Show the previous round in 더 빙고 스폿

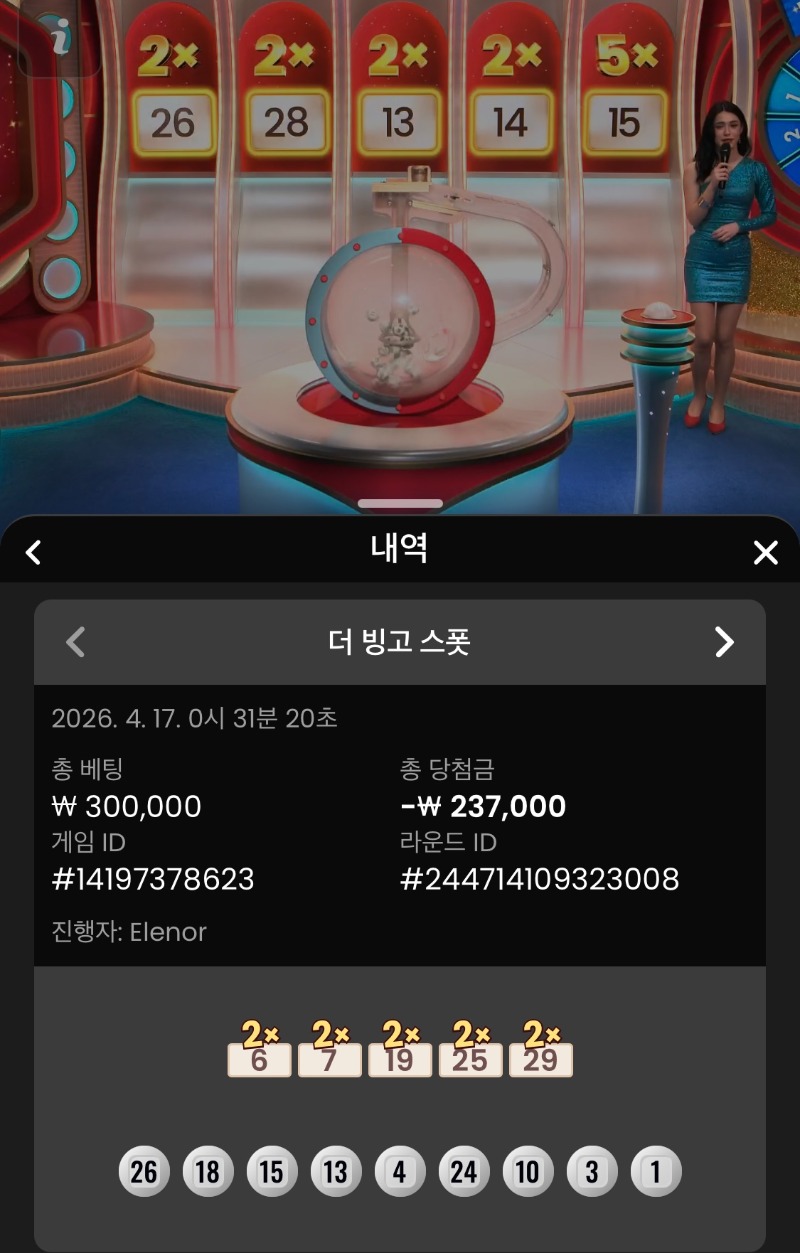(x=76, y=642)
